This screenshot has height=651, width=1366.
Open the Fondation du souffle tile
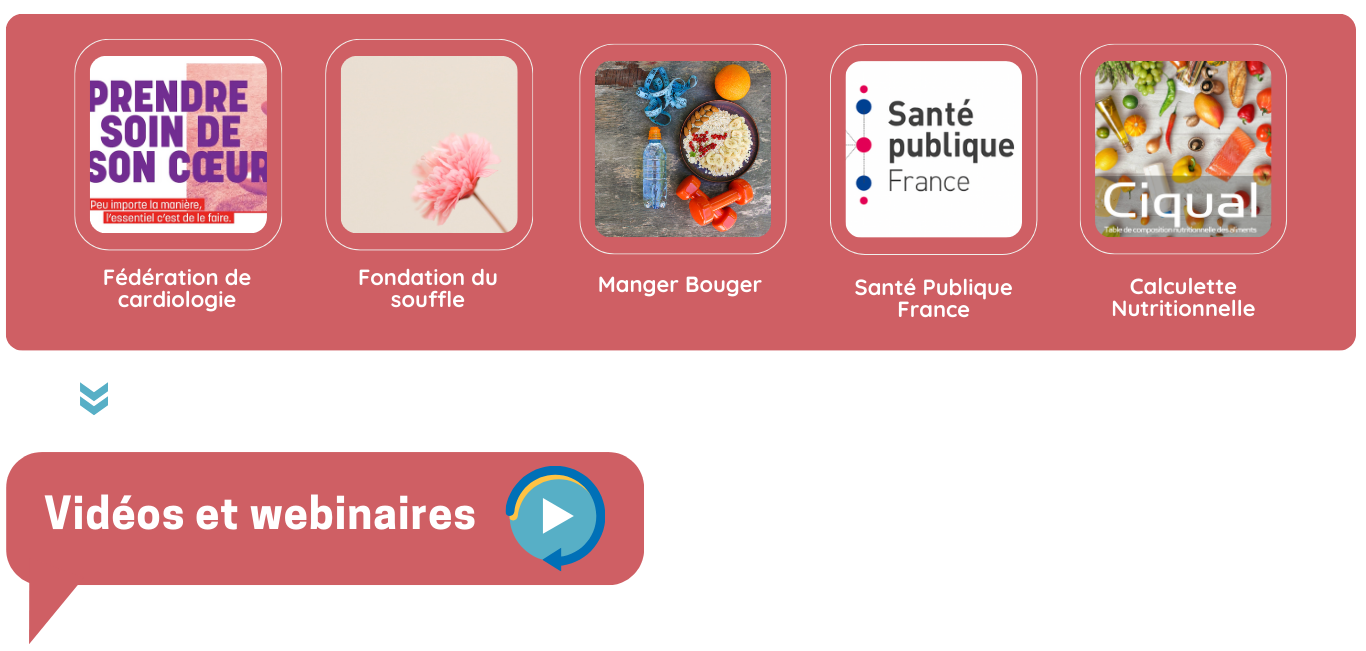point(429,145)
